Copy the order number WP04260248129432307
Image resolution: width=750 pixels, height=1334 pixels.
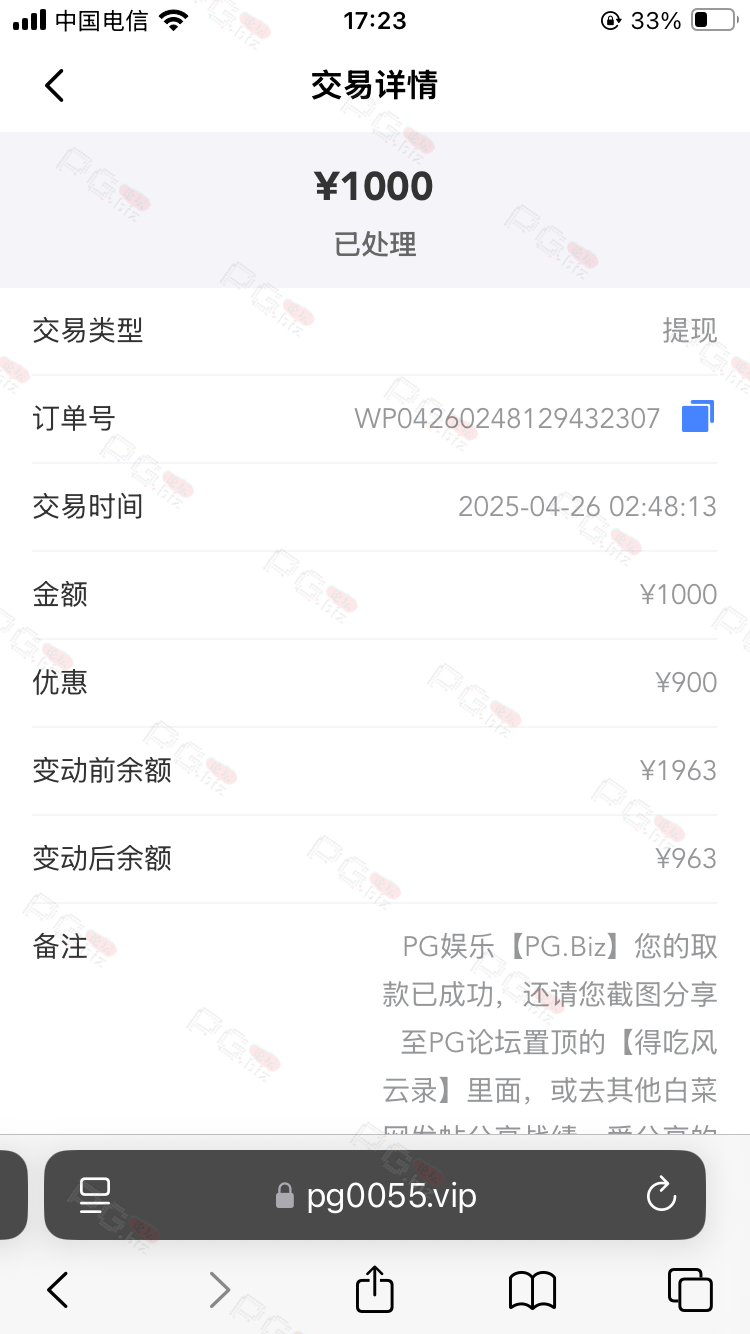[698, 417]
